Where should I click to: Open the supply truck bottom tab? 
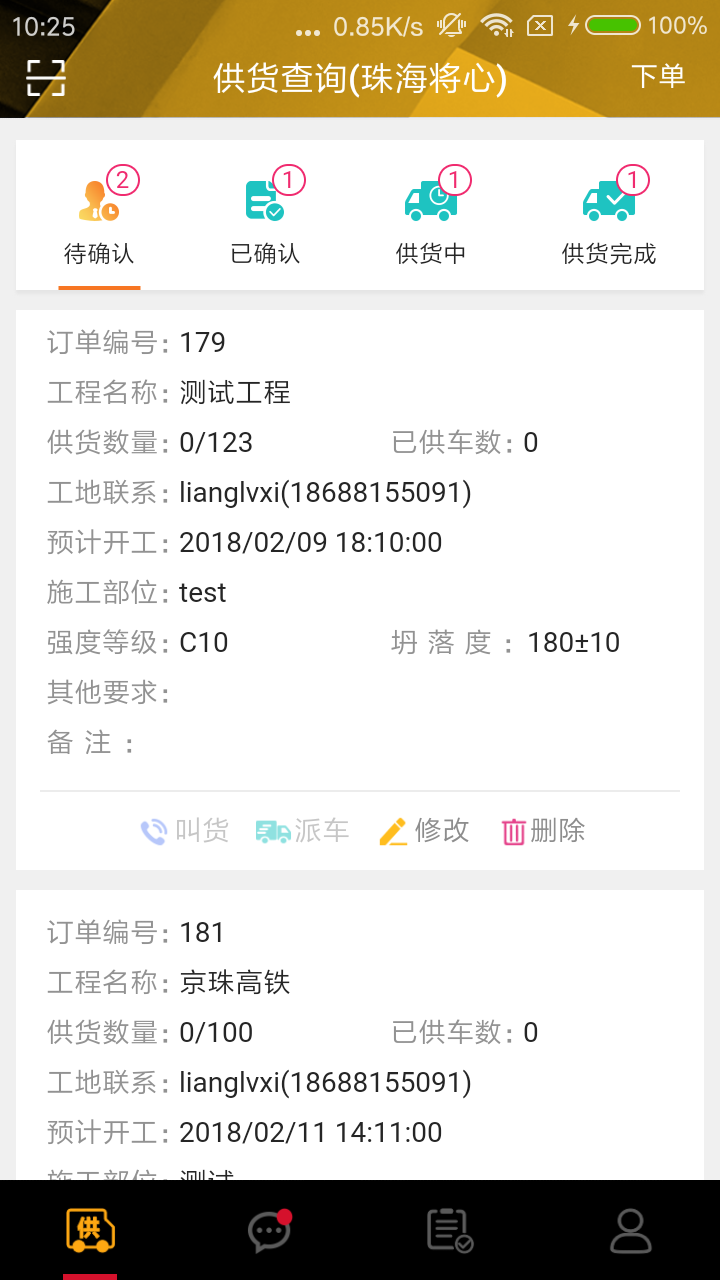click(90, 1230)
